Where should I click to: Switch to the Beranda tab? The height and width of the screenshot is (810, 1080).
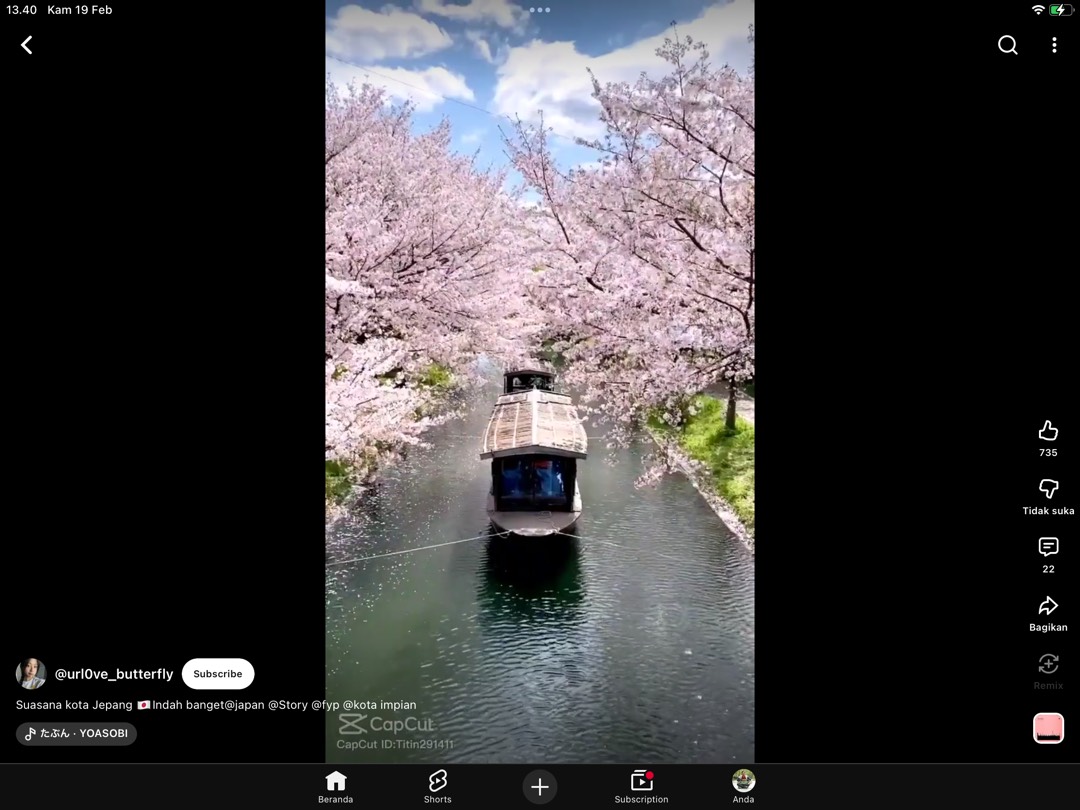(336, 786)
